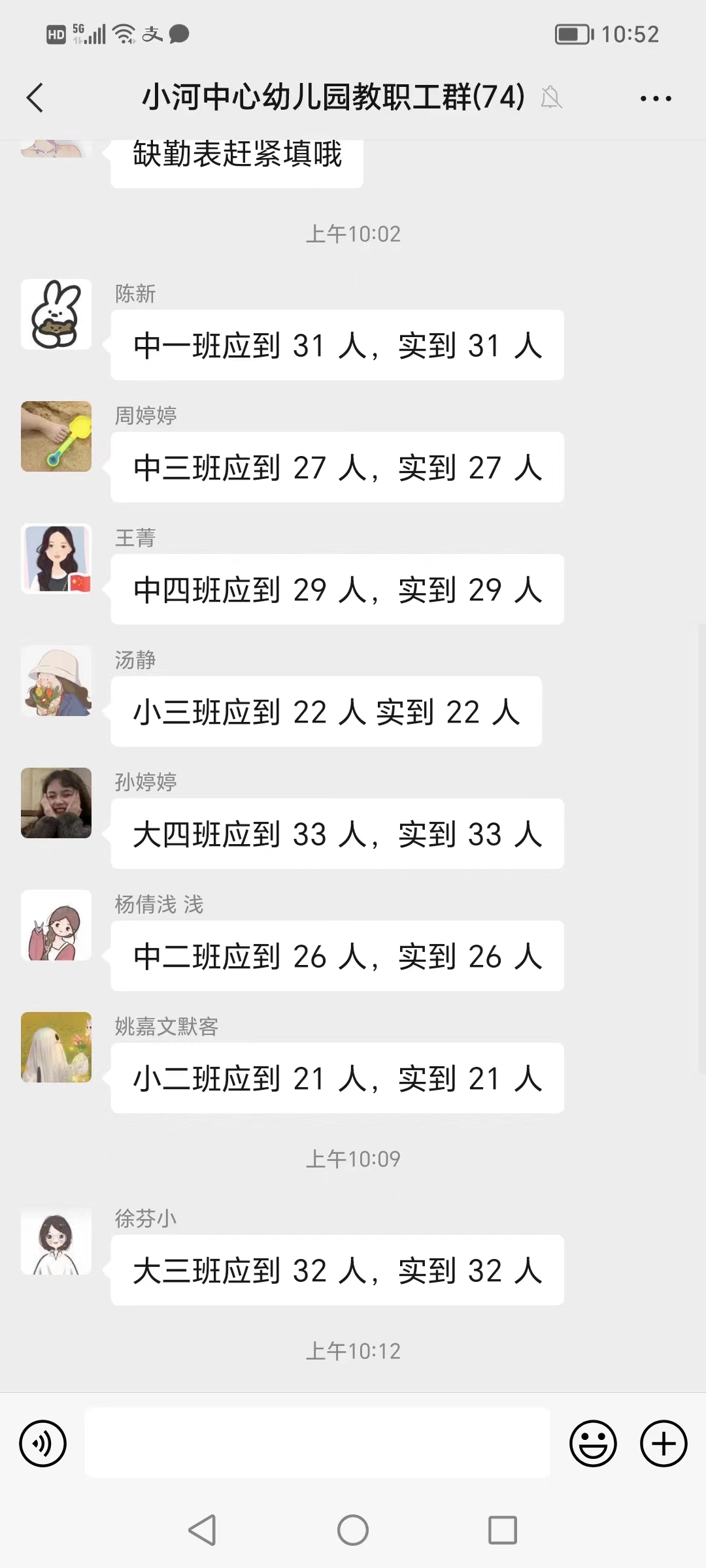Screen dimensions: 706x1568
Task: Tap the message text field
Action: [x=317, y=1443]
